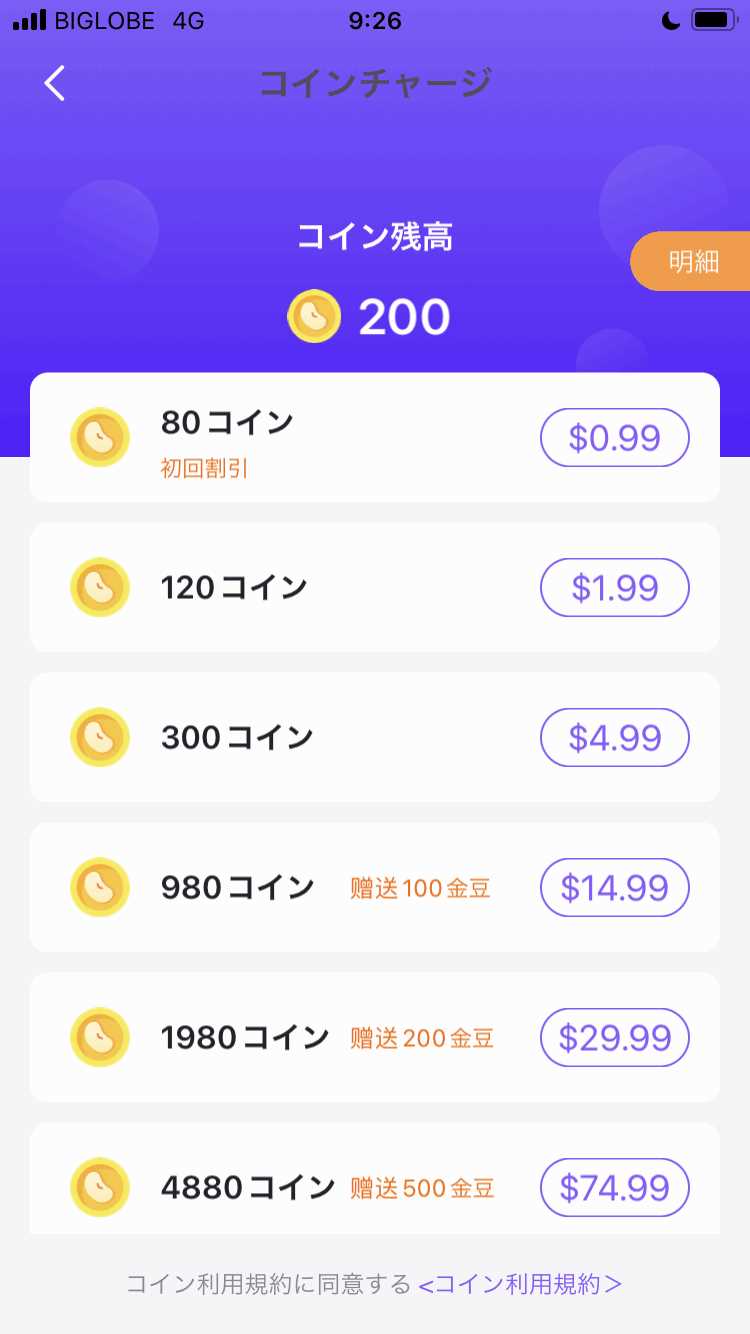Purchase the 80 coin pack for $0.99

(614, 437)
